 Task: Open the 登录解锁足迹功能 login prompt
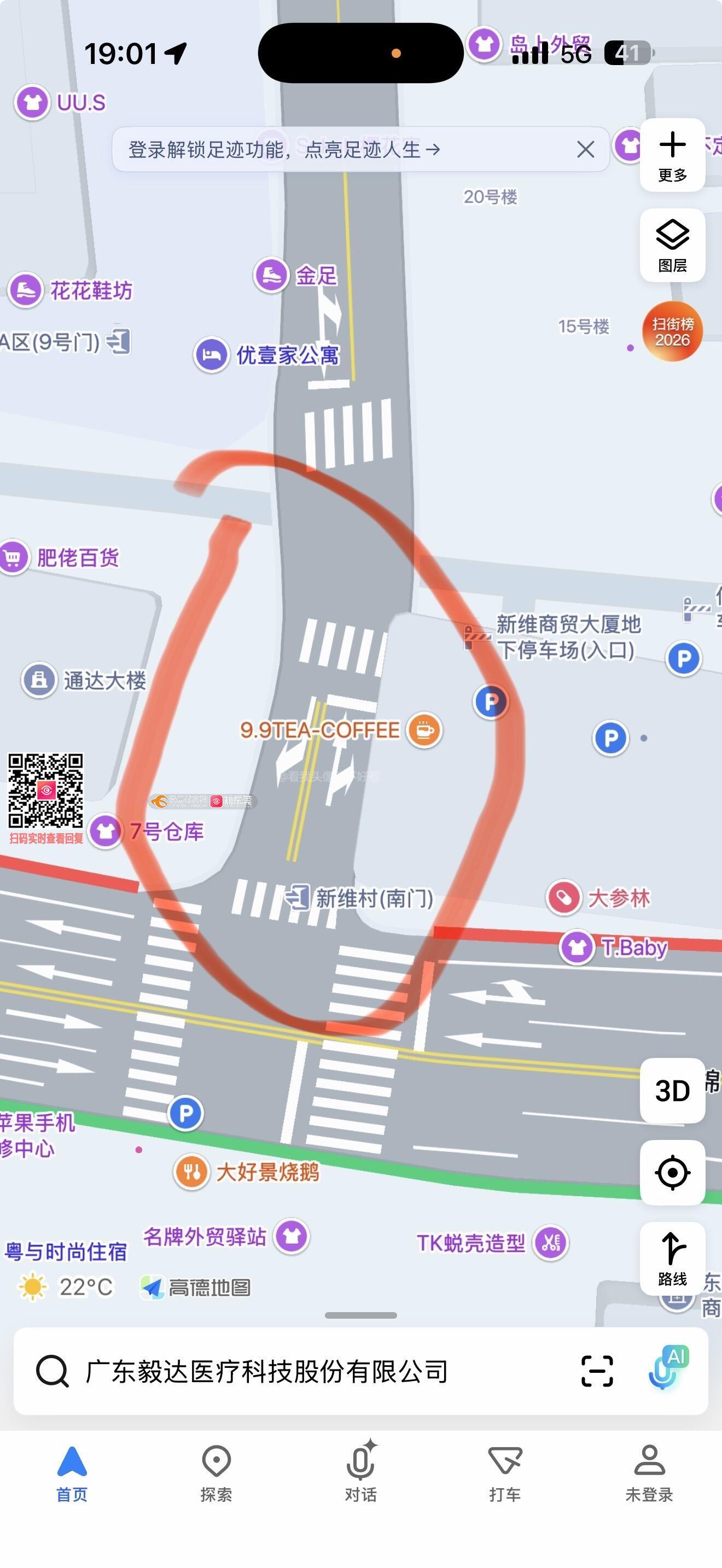[x=284, y=149]
